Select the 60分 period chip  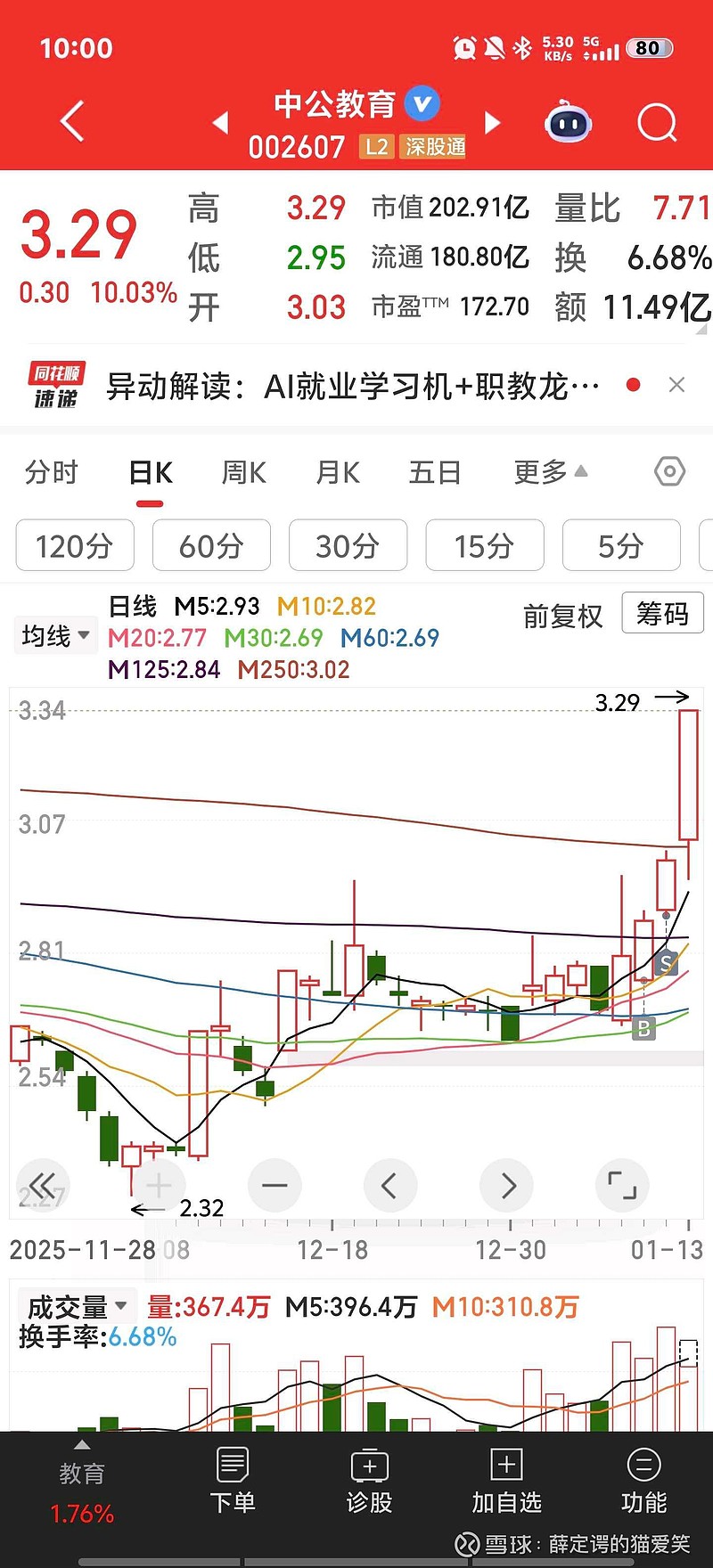pos(211,545)
